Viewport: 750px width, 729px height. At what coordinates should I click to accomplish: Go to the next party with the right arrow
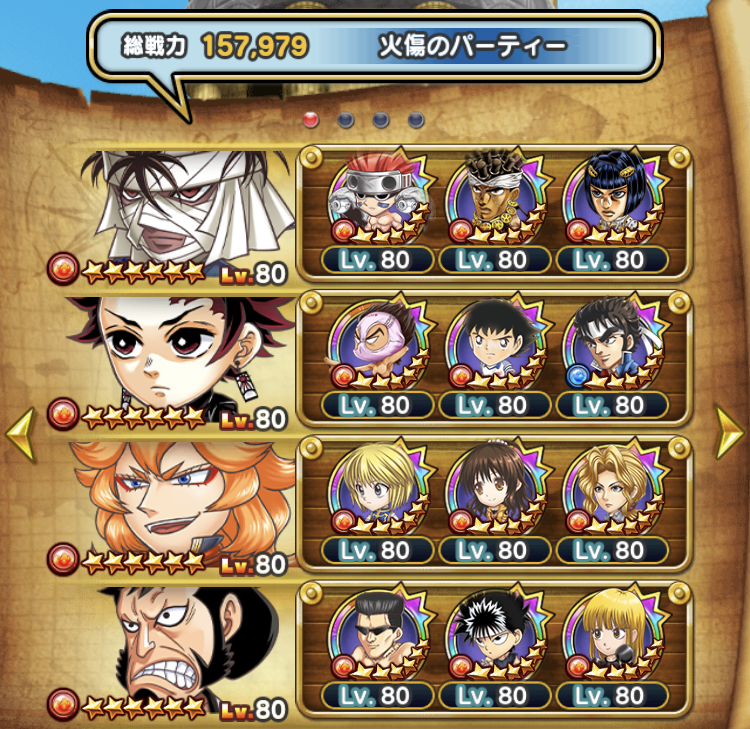click(x=730, y=431)
